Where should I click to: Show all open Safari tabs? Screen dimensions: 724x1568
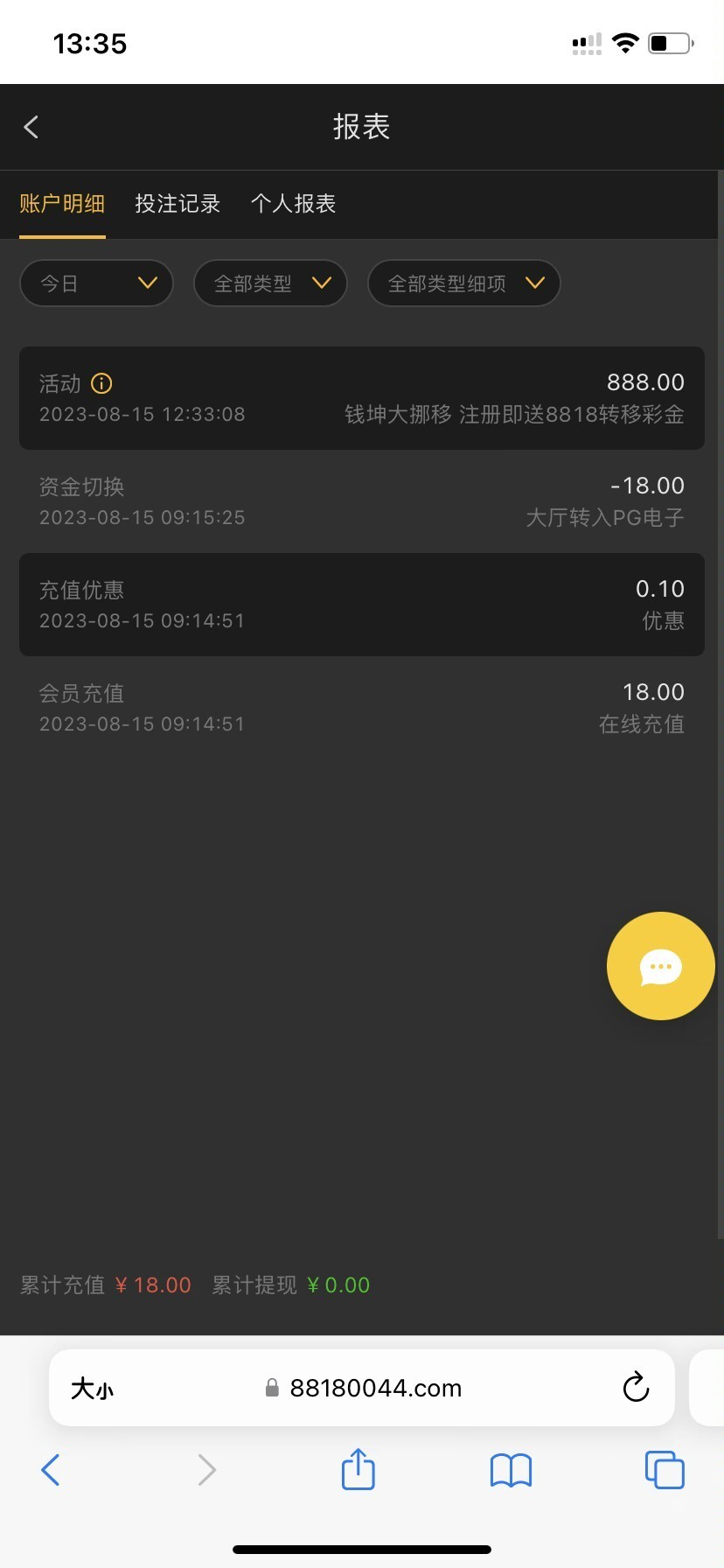[664, 1469]
